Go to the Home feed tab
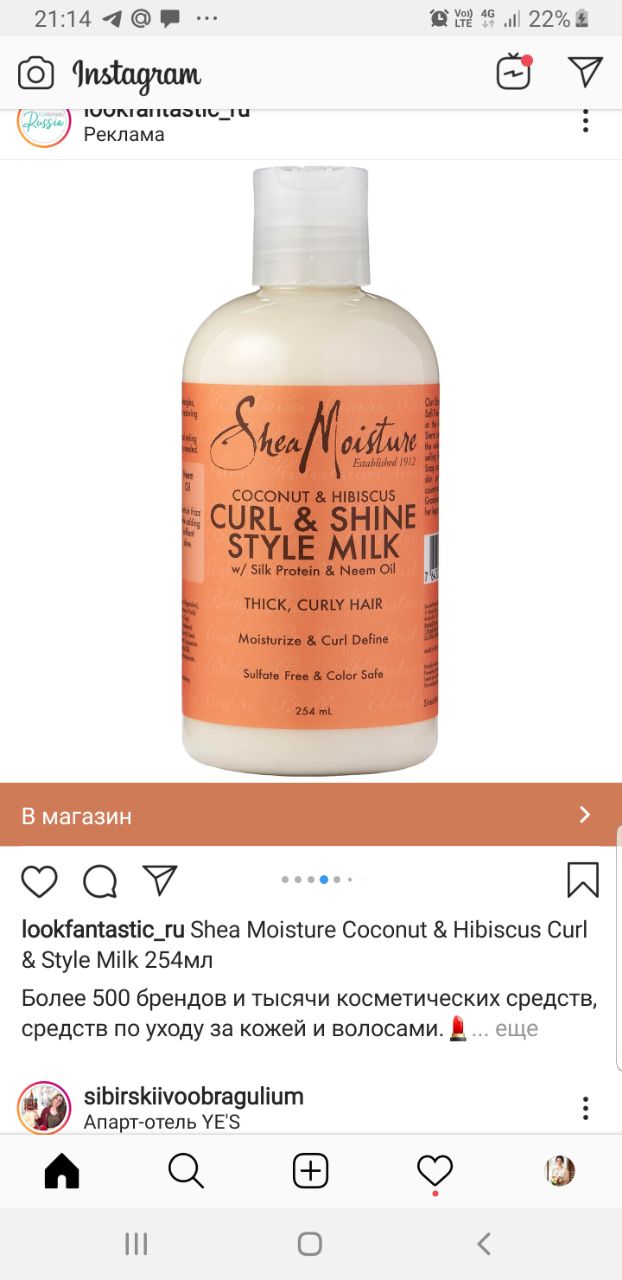The width and height of the screenshot is (622, 1280). tap(62, 1170)
